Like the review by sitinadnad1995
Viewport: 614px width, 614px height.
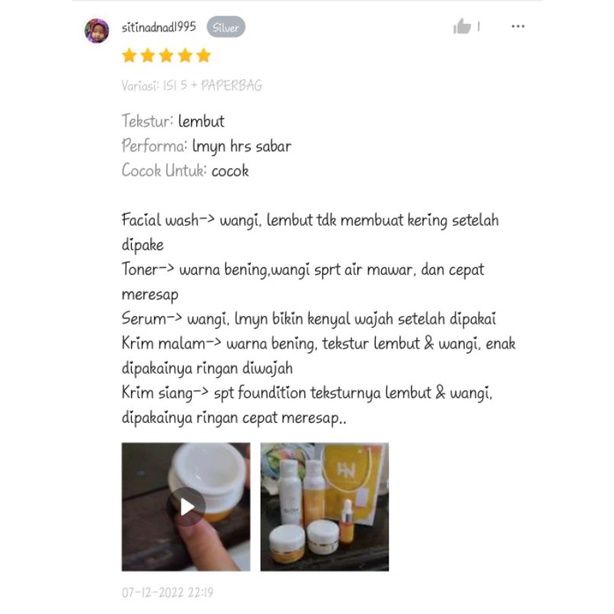pyautogui.click(x=462, y=27)
